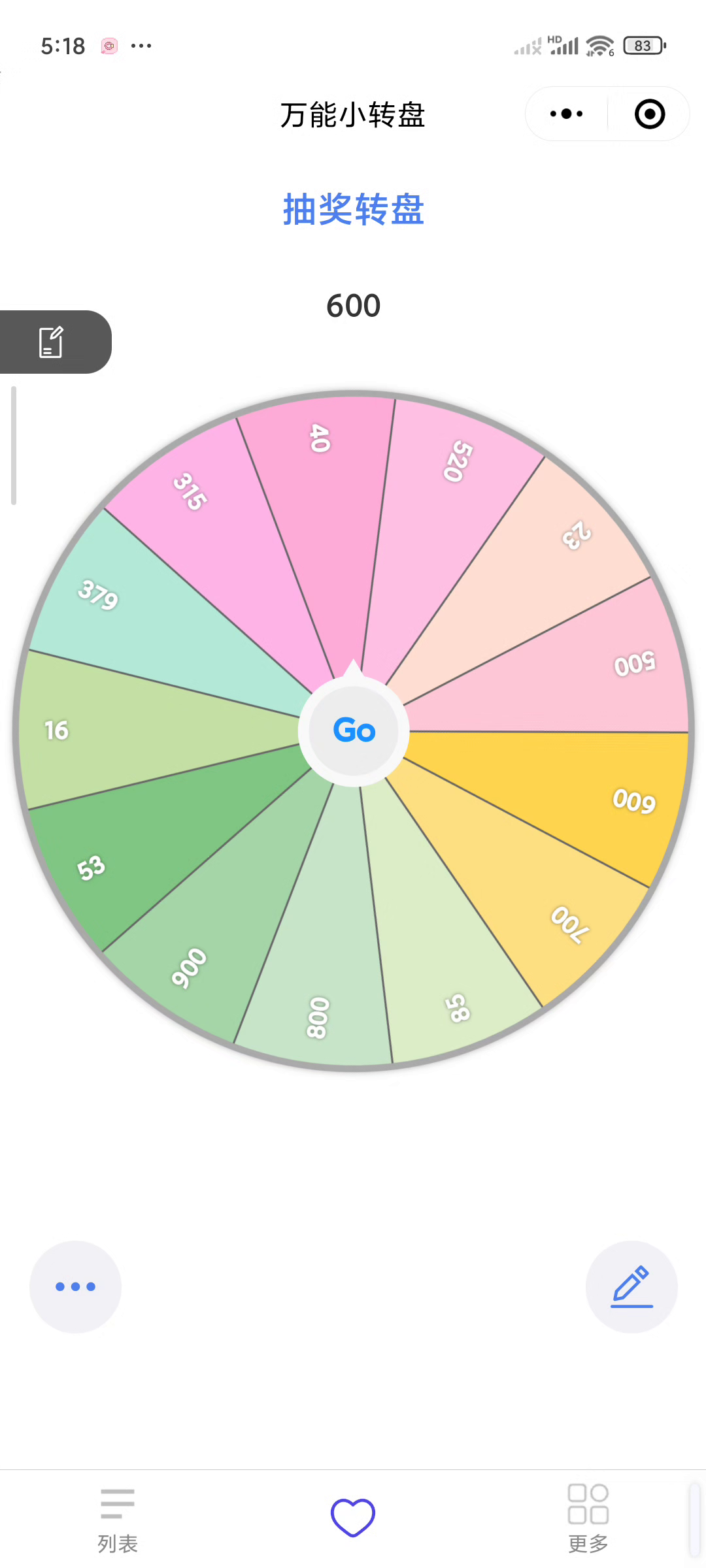Open the mini program more-options menu
The height and width of the screenshot is (1568, 706).
[x=566, y=114]
